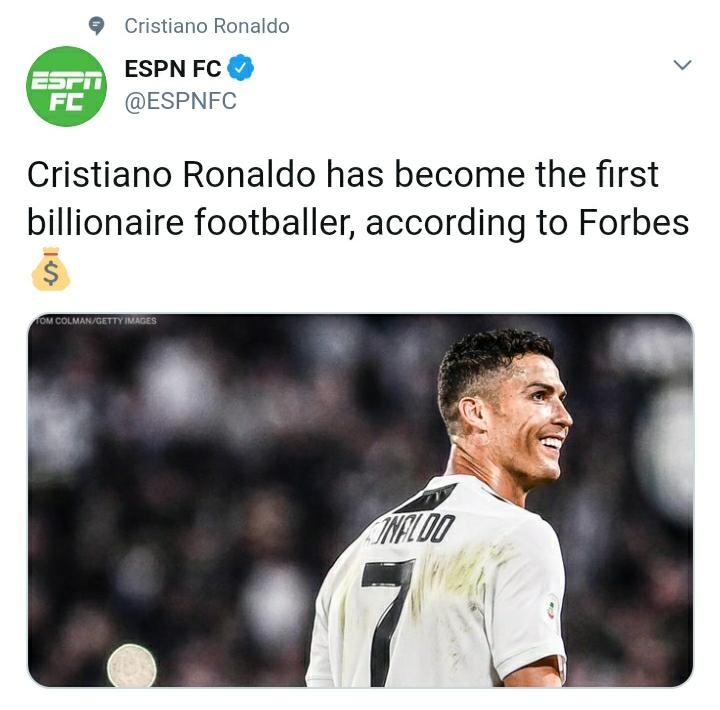Screen dimensions: 720x710
Task: Open the Cristiano Ronaldo topic label
Action: (x=206, y=26)
